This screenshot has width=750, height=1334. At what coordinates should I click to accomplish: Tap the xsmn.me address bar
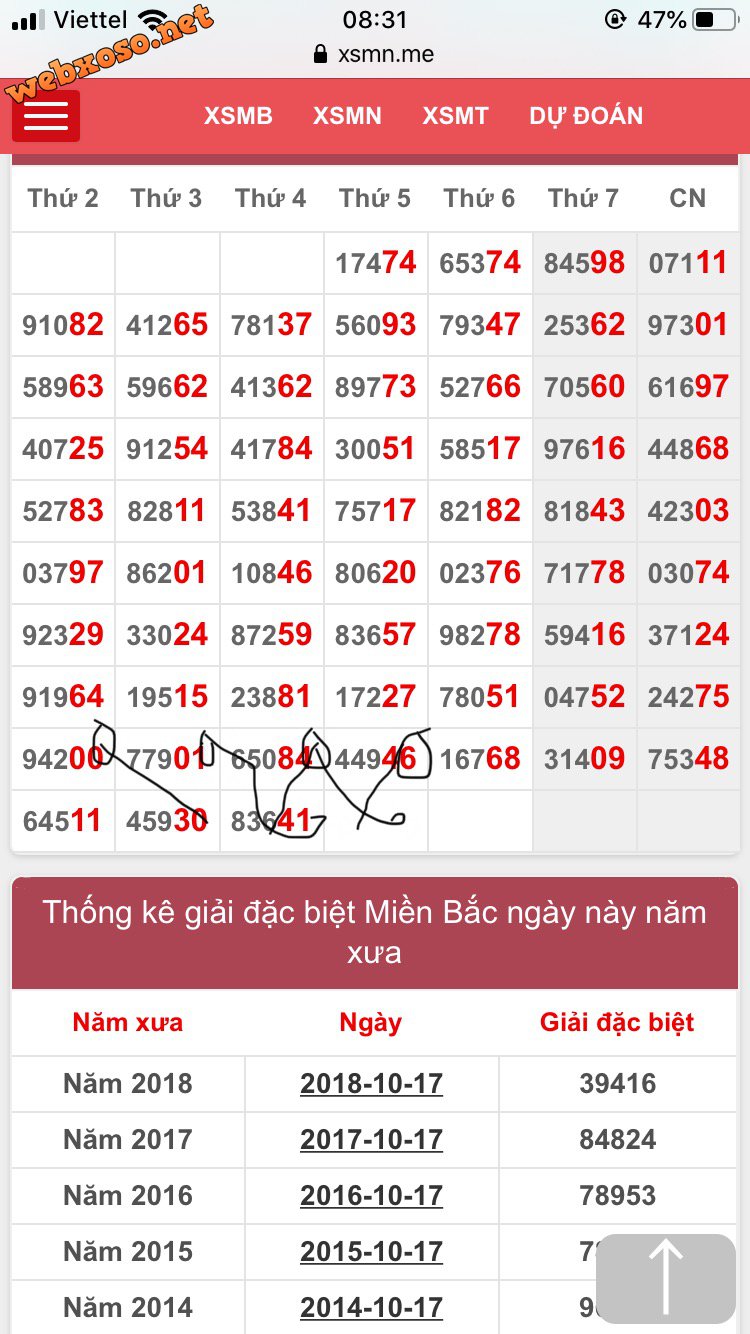(x=375, y=54)
